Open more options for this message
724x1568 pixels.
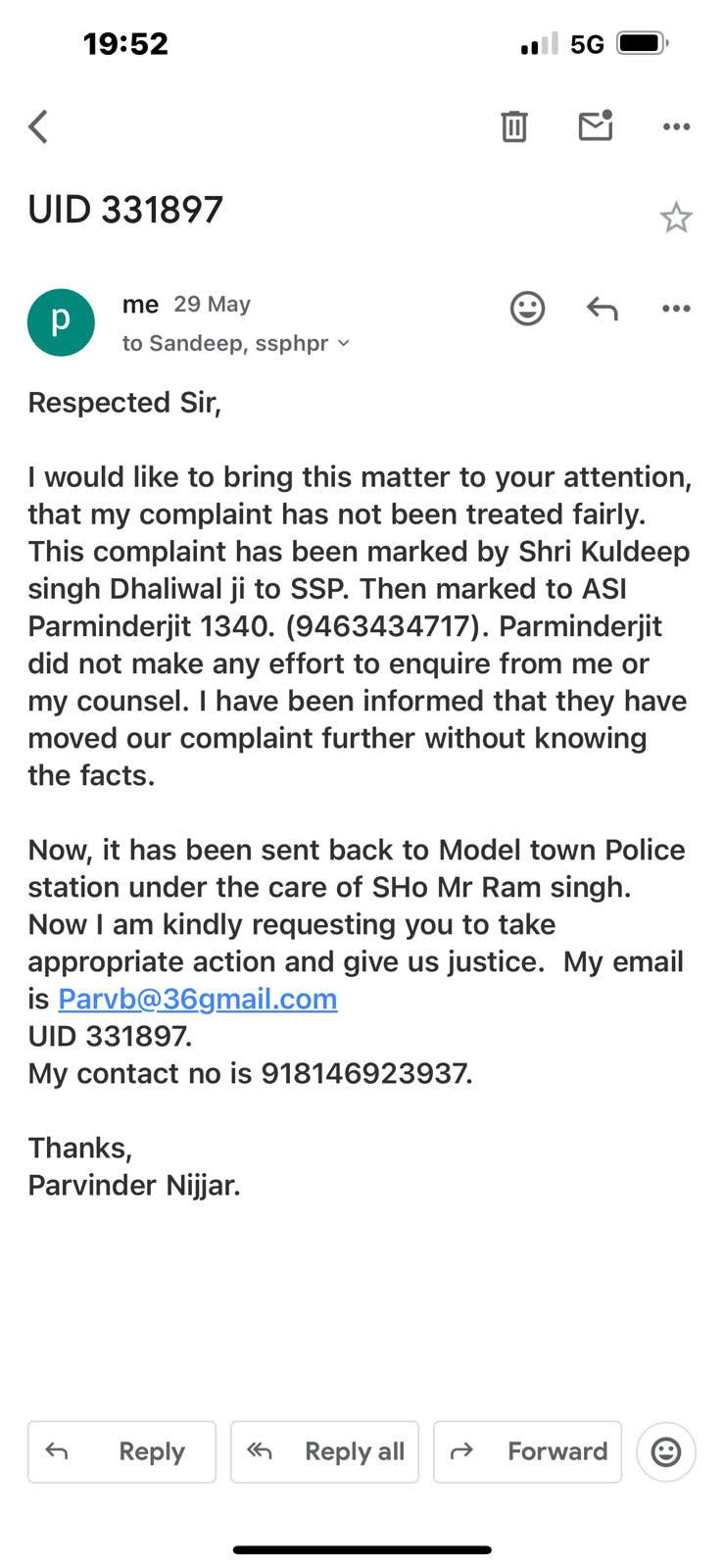click(x=676, y=309)
